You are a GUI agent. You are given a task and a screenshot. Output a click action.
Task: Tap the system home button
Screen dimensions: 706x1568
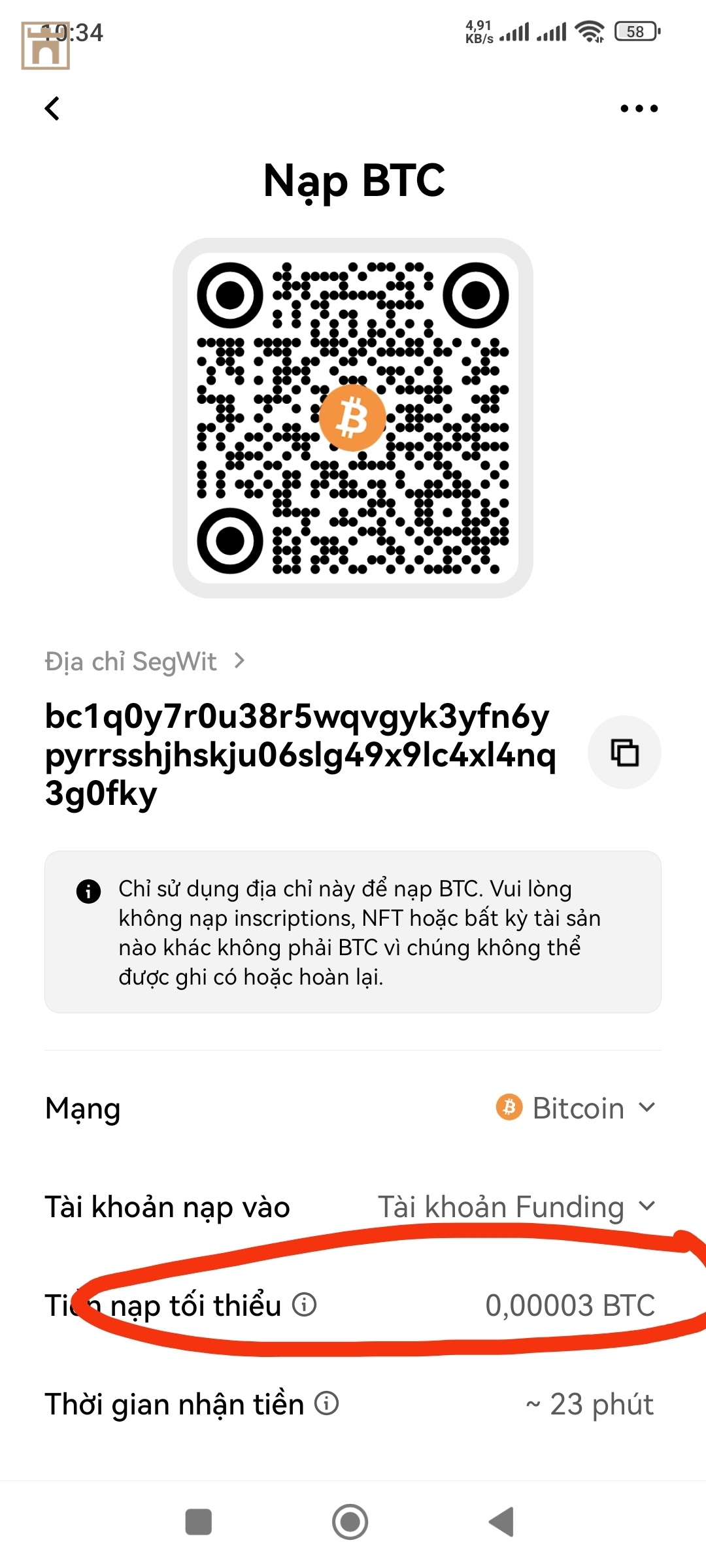point(350,1522)
